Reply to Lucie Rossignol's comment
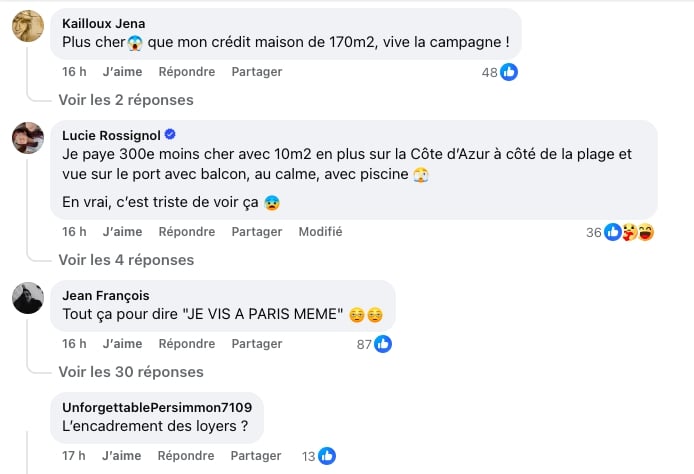Screen dimensions: 694x474 coord(186,232)
